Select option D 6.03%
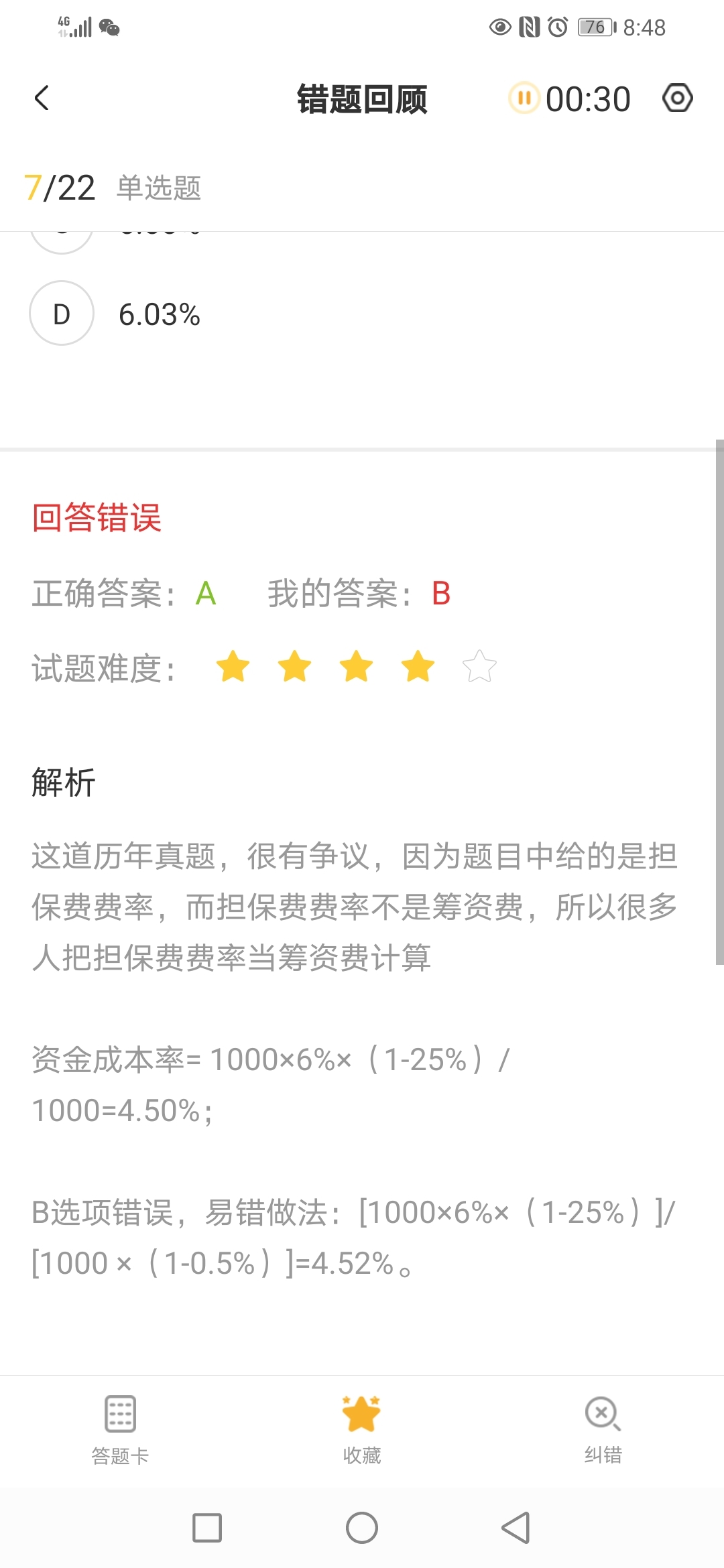This screenshot has height=1568, width=724. 62,314
